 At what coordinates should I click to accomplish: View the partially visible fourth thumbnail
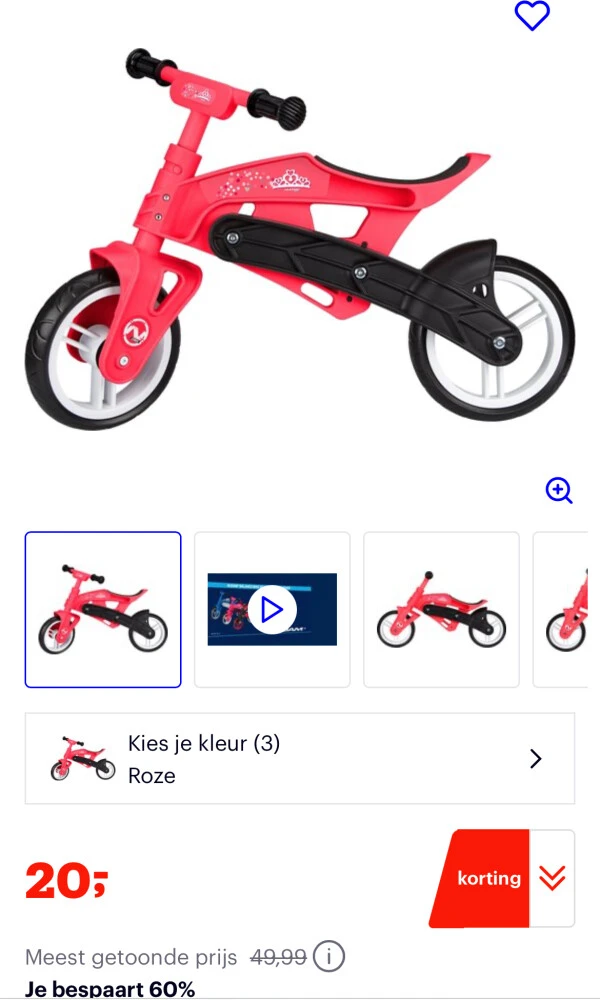pos(567,609)
